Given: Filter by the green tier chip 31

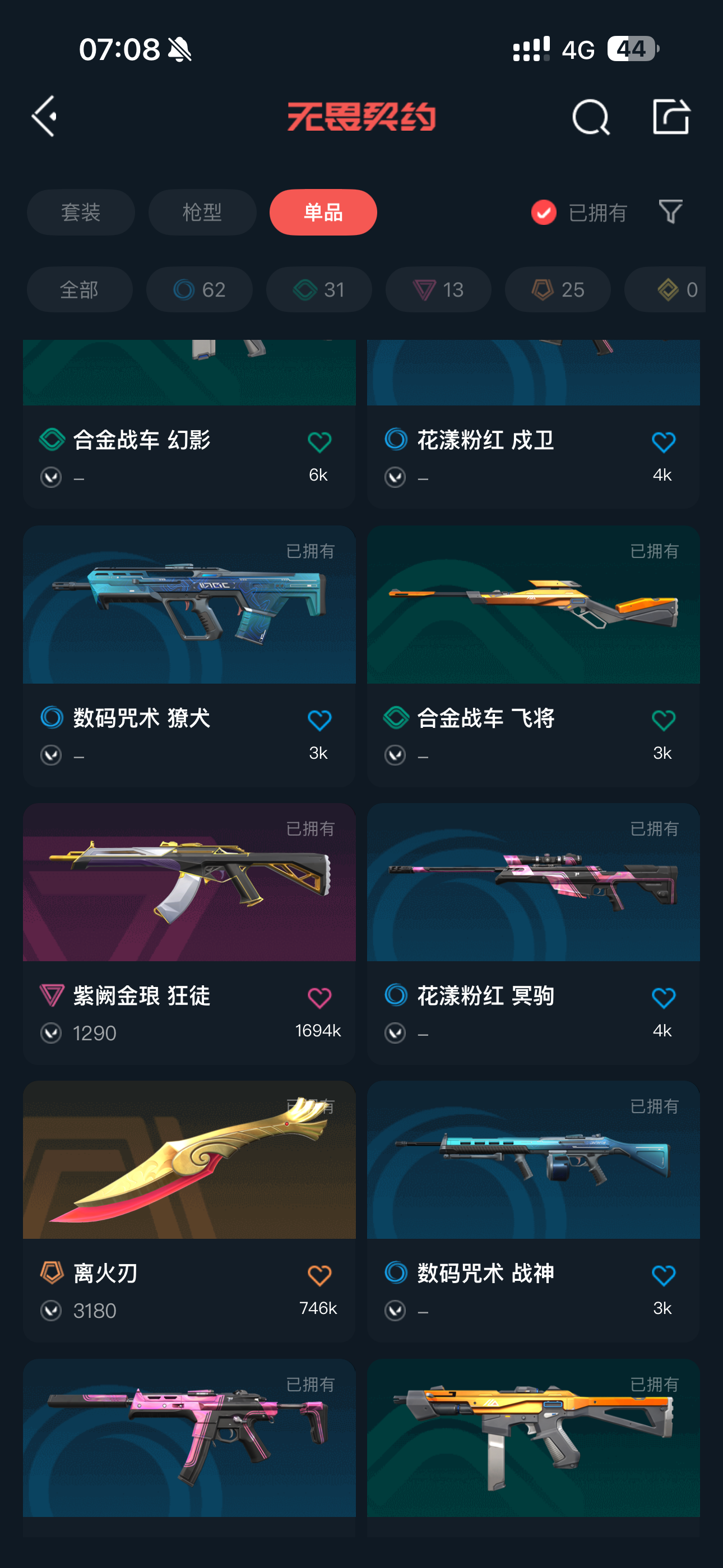Looking at the screenshot, I should (x=318, y=290).
